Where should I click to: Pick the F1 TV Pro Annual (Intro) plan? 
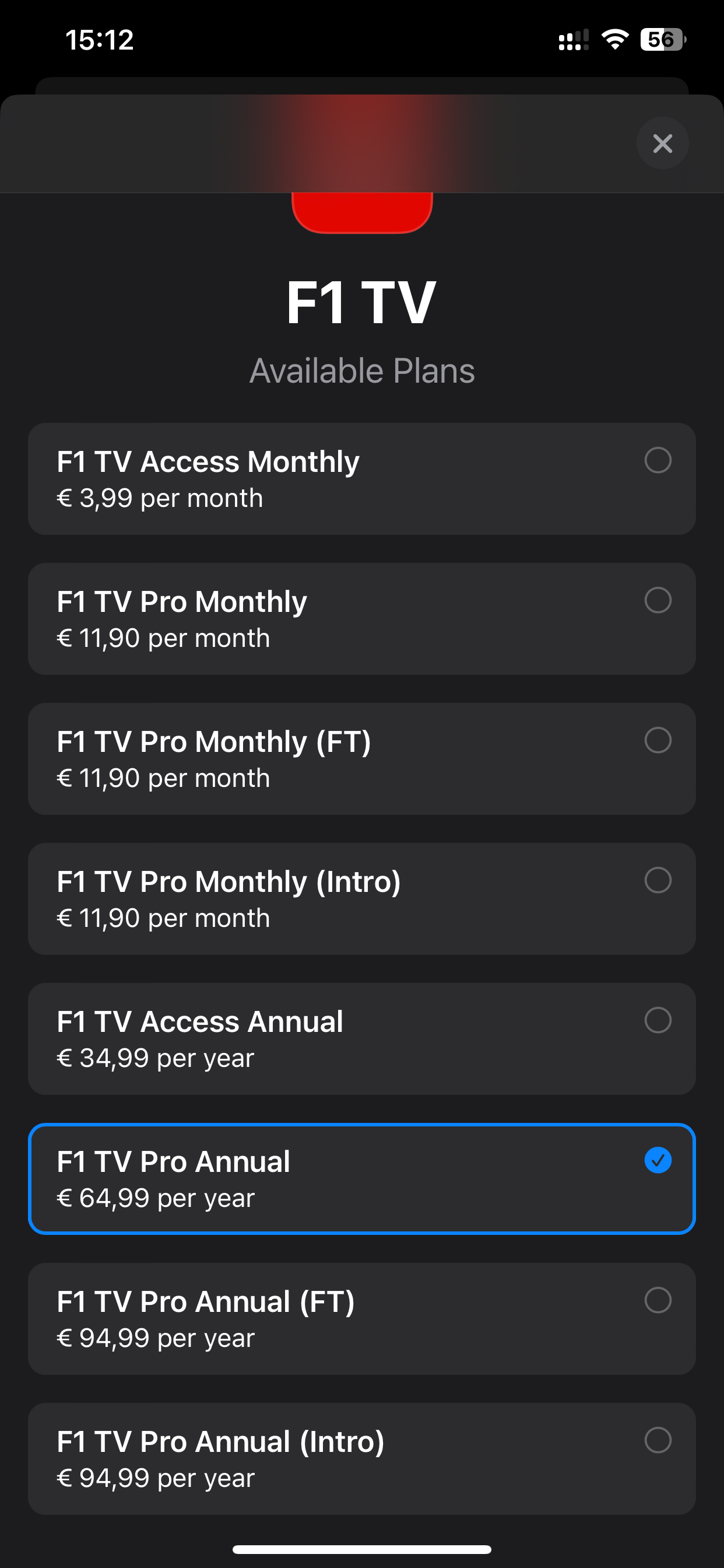pyautogui.click(x=361, y=1459)
